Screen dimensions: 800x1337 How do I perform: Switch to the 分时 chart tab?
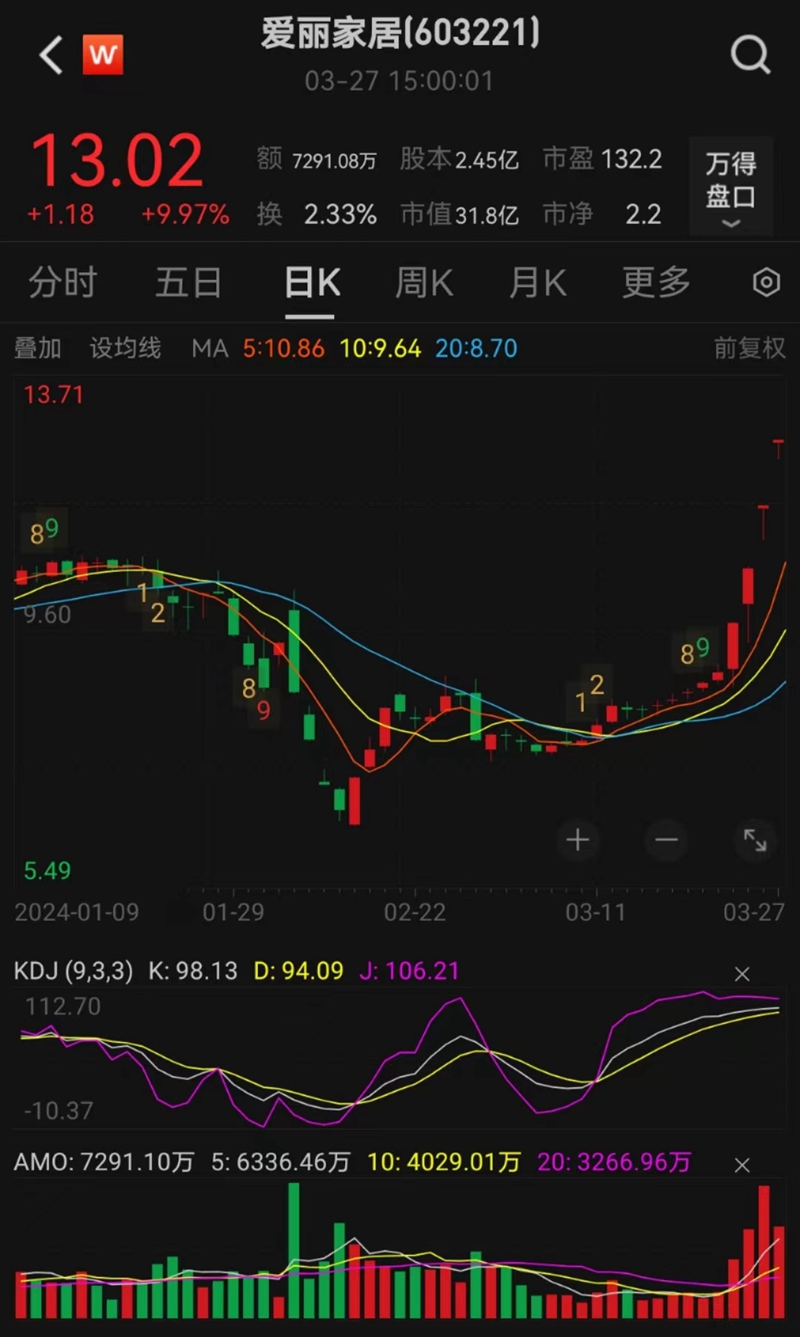[62, 284]
